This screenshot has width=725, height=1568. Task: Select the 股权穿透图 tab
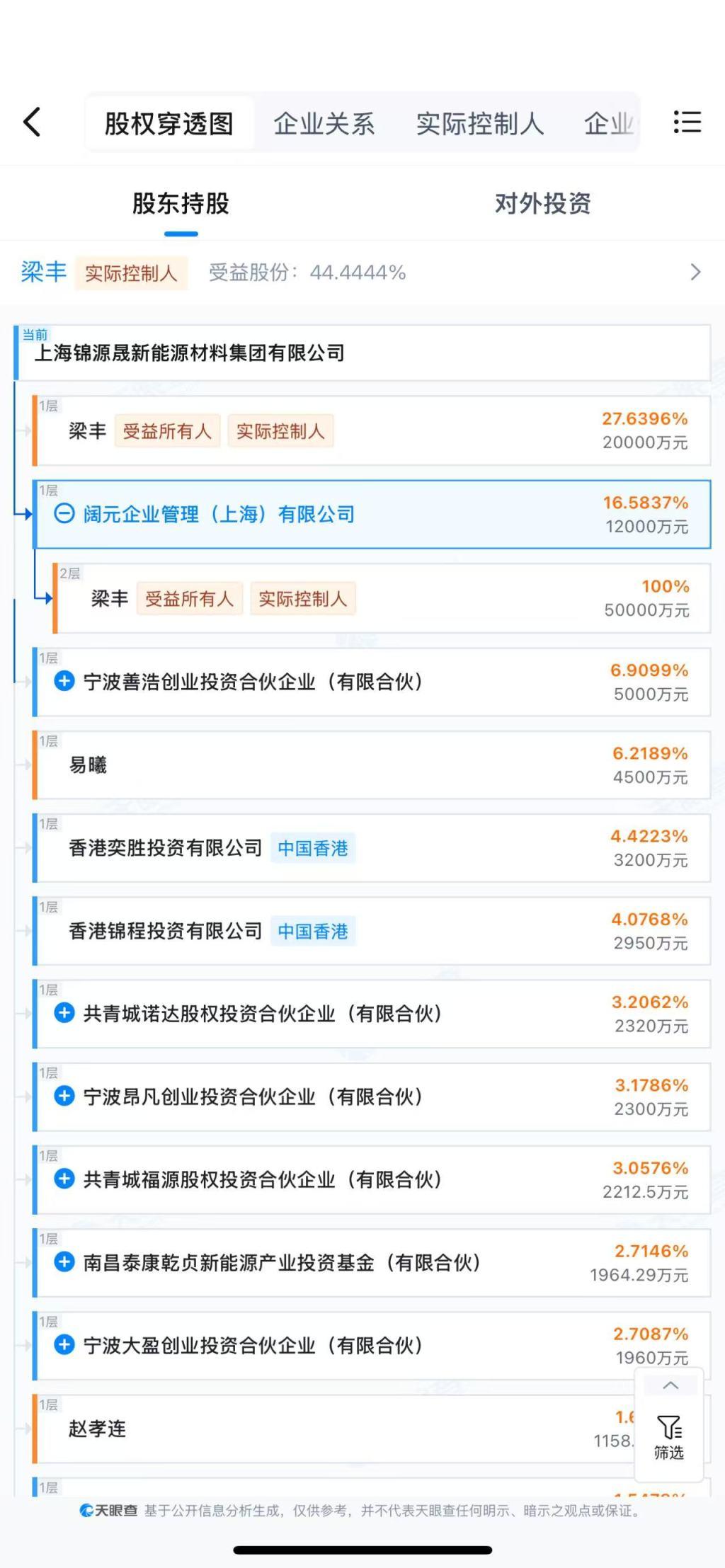click(x=169, y=124)
